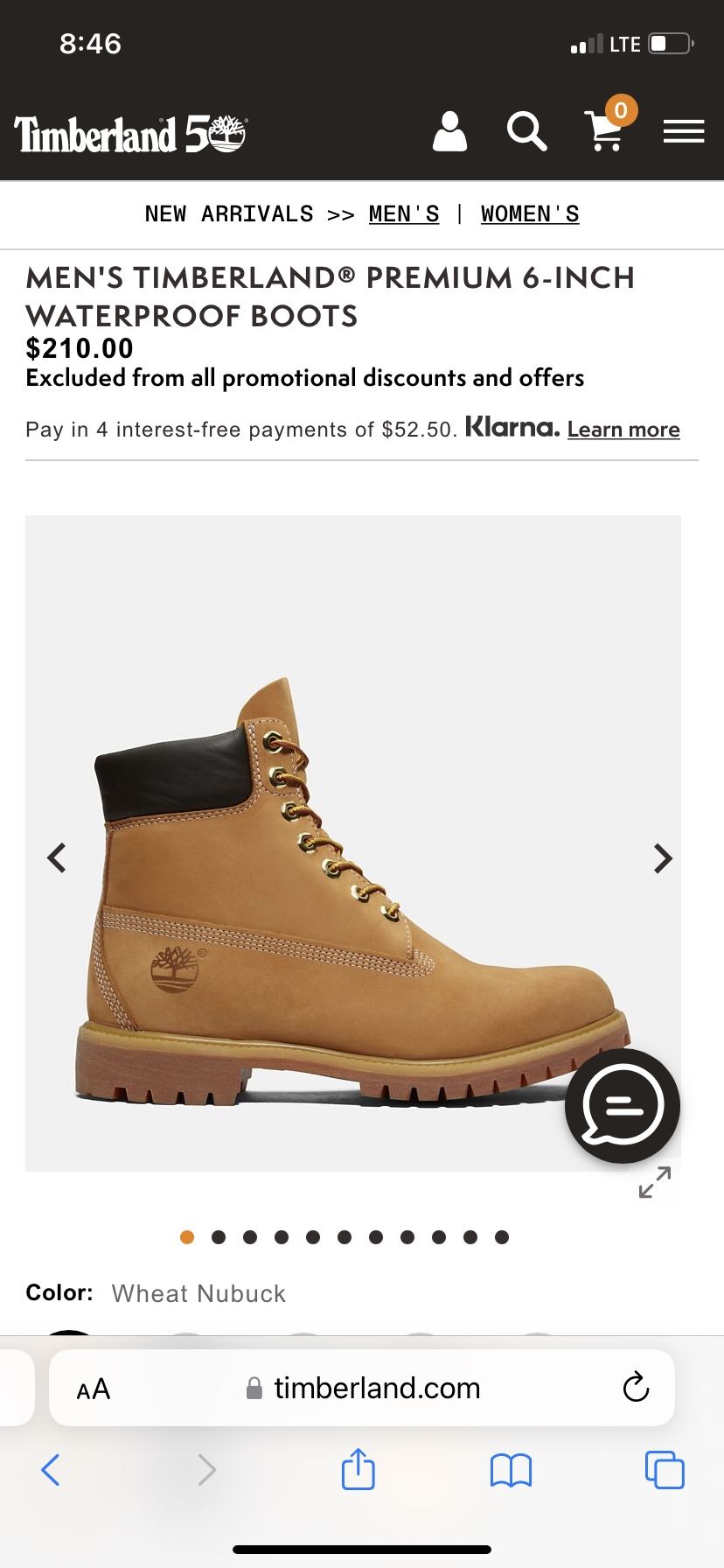Go to Timberland home via logo
The height and width of the screenshot is (1568, 724).
click(131, 134)
